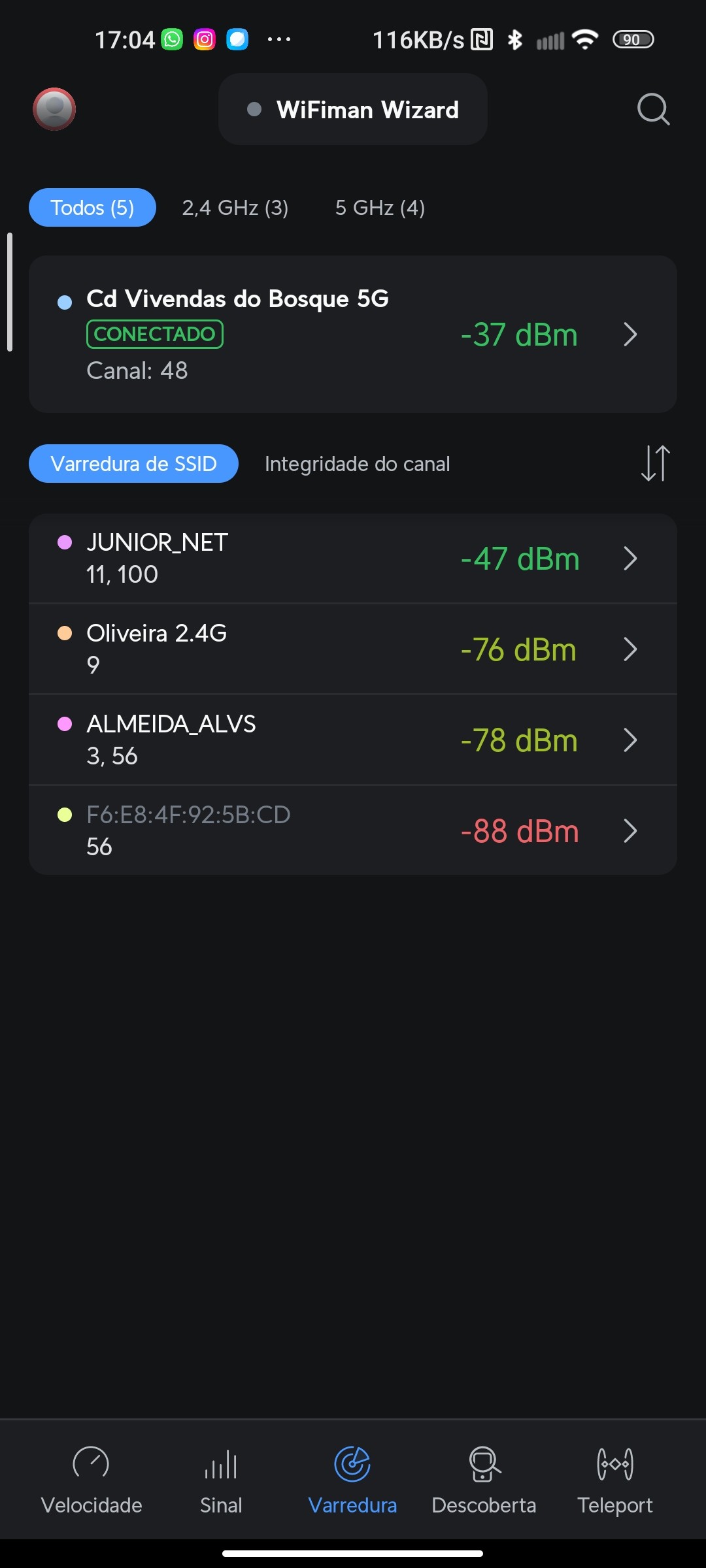View Oliveira 2.4G network details
706x1568 pixels.
pos(353,649)
